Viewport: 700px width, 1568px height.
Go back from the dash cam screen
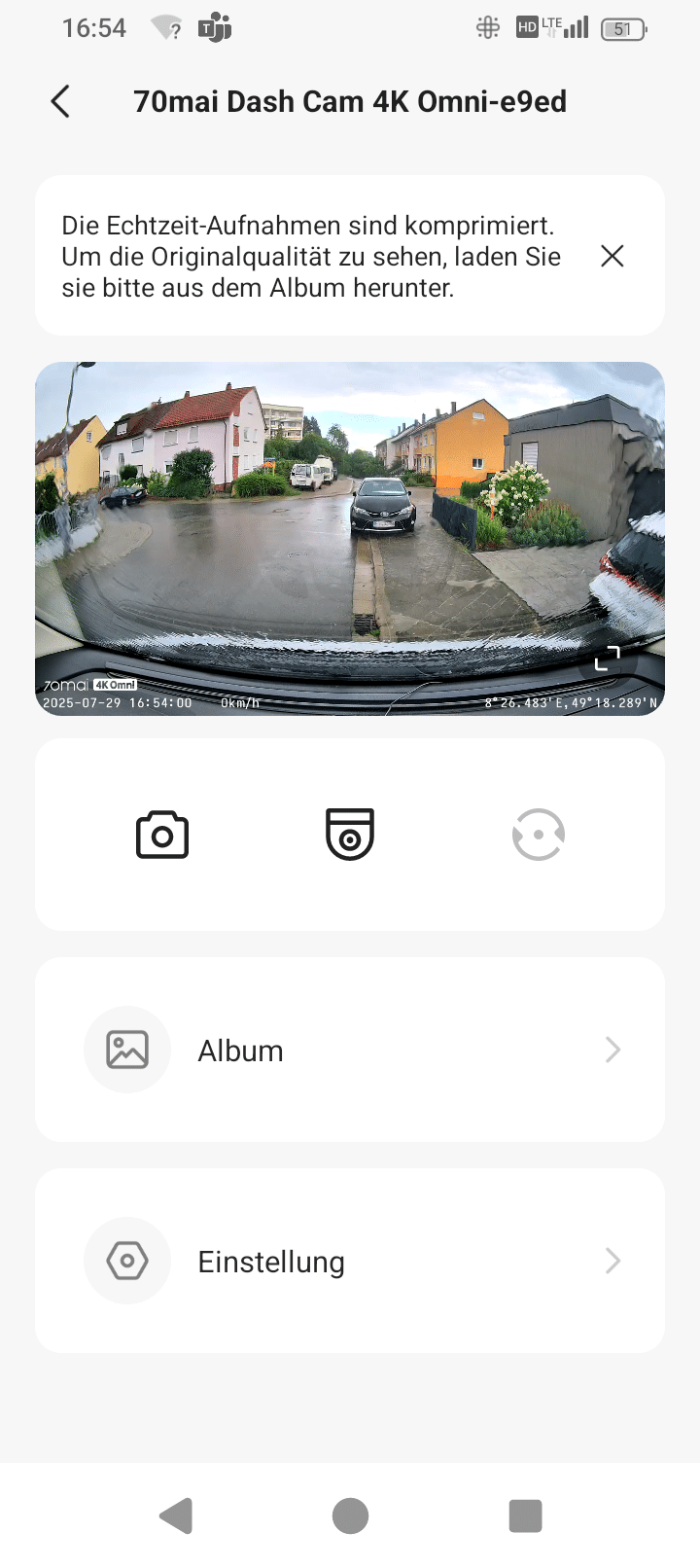pyautogui.click(x=60, y=101)
